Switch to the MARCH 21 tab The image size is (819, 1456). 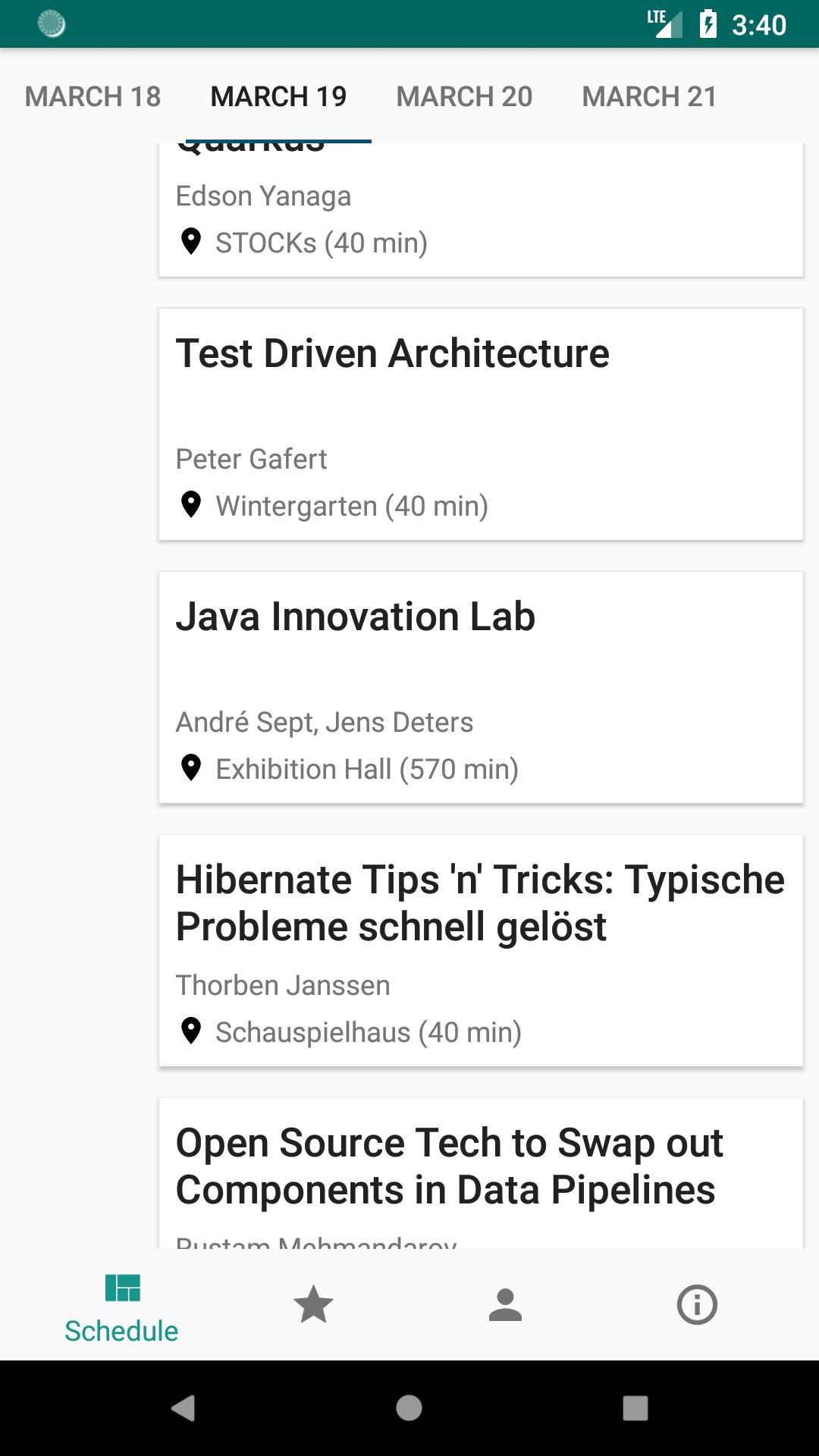[649, 96]
